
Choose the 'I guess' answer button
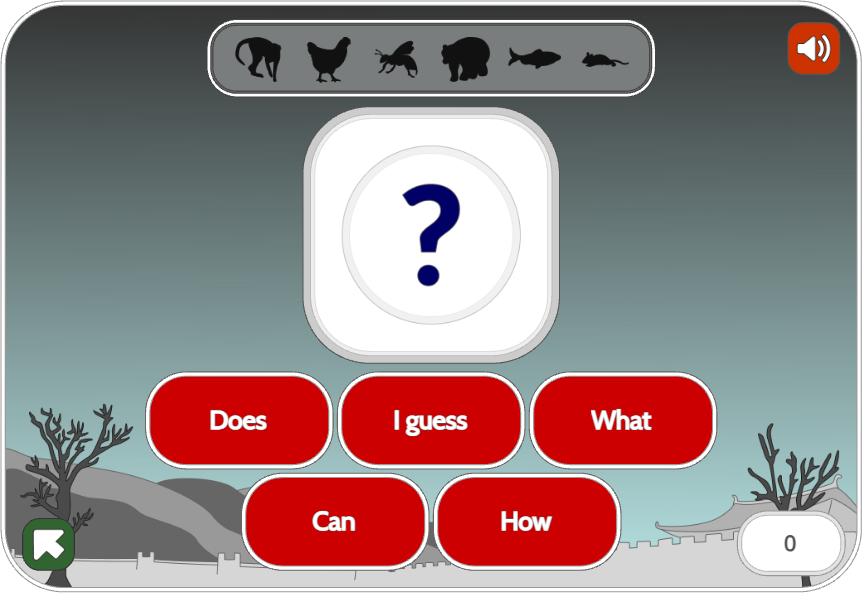(x=430, y=420)
